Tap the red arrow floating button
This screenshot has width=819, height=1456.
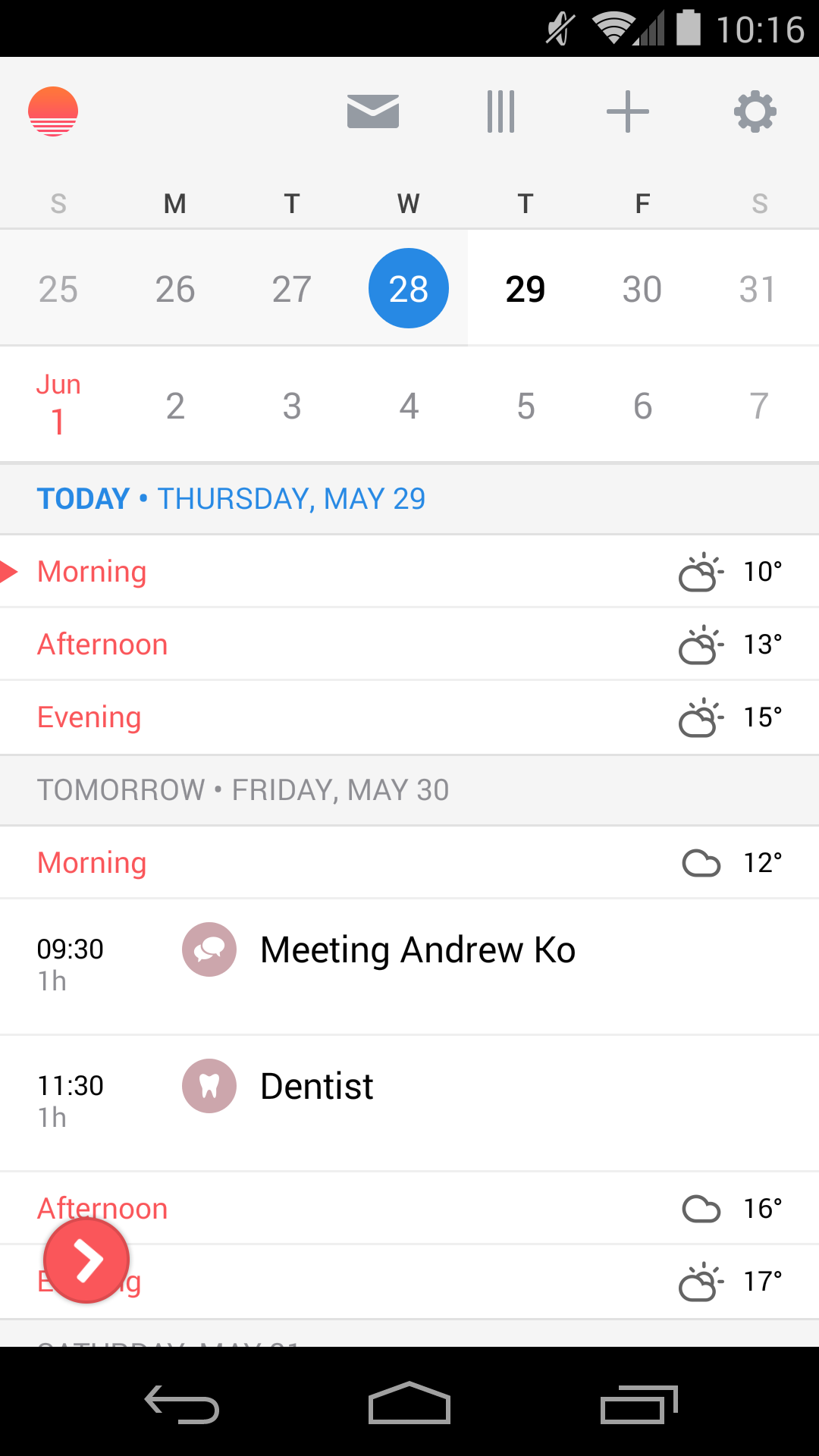click(86, 1260)
